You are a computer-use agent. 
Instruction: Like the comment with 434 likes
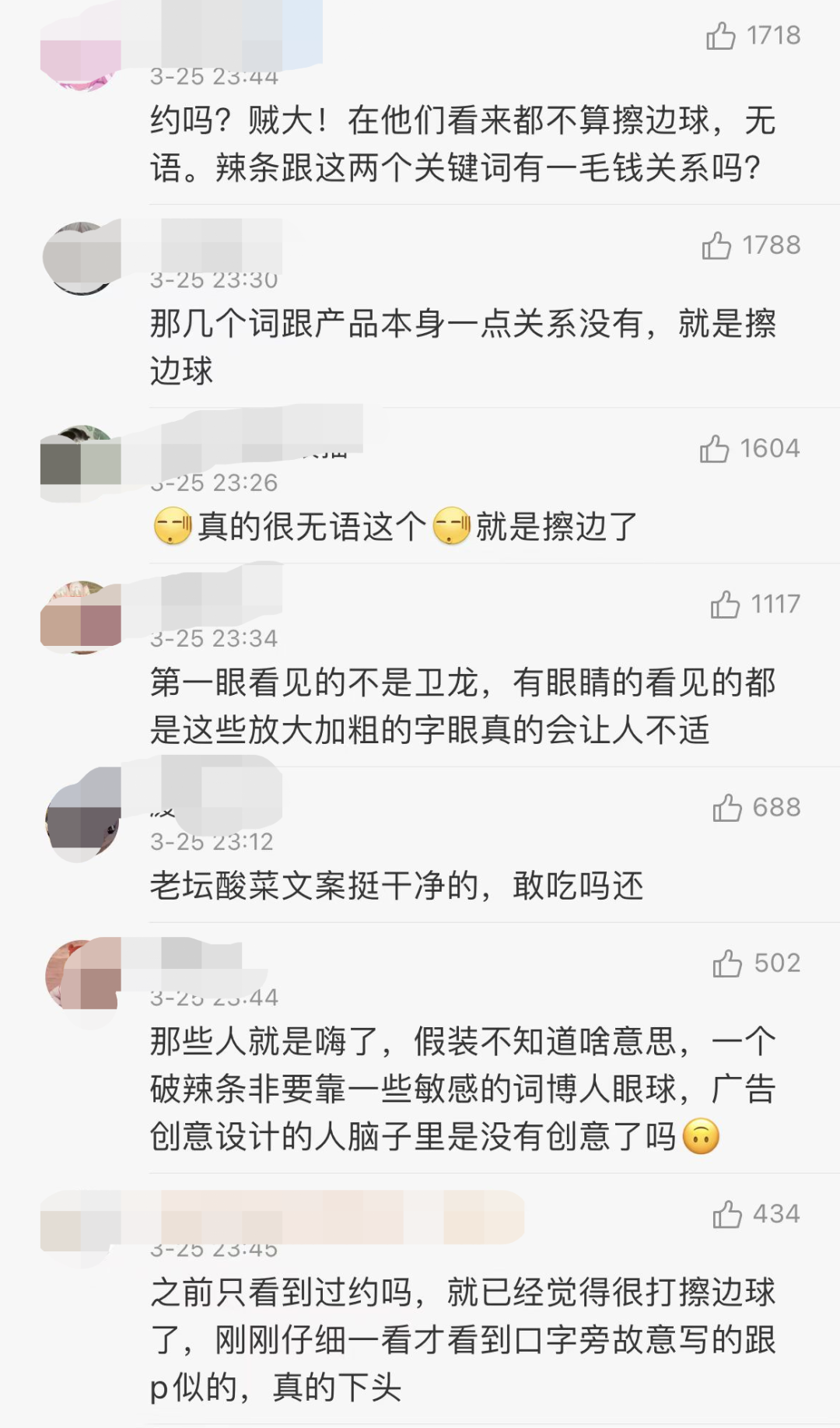(727, 1214)
